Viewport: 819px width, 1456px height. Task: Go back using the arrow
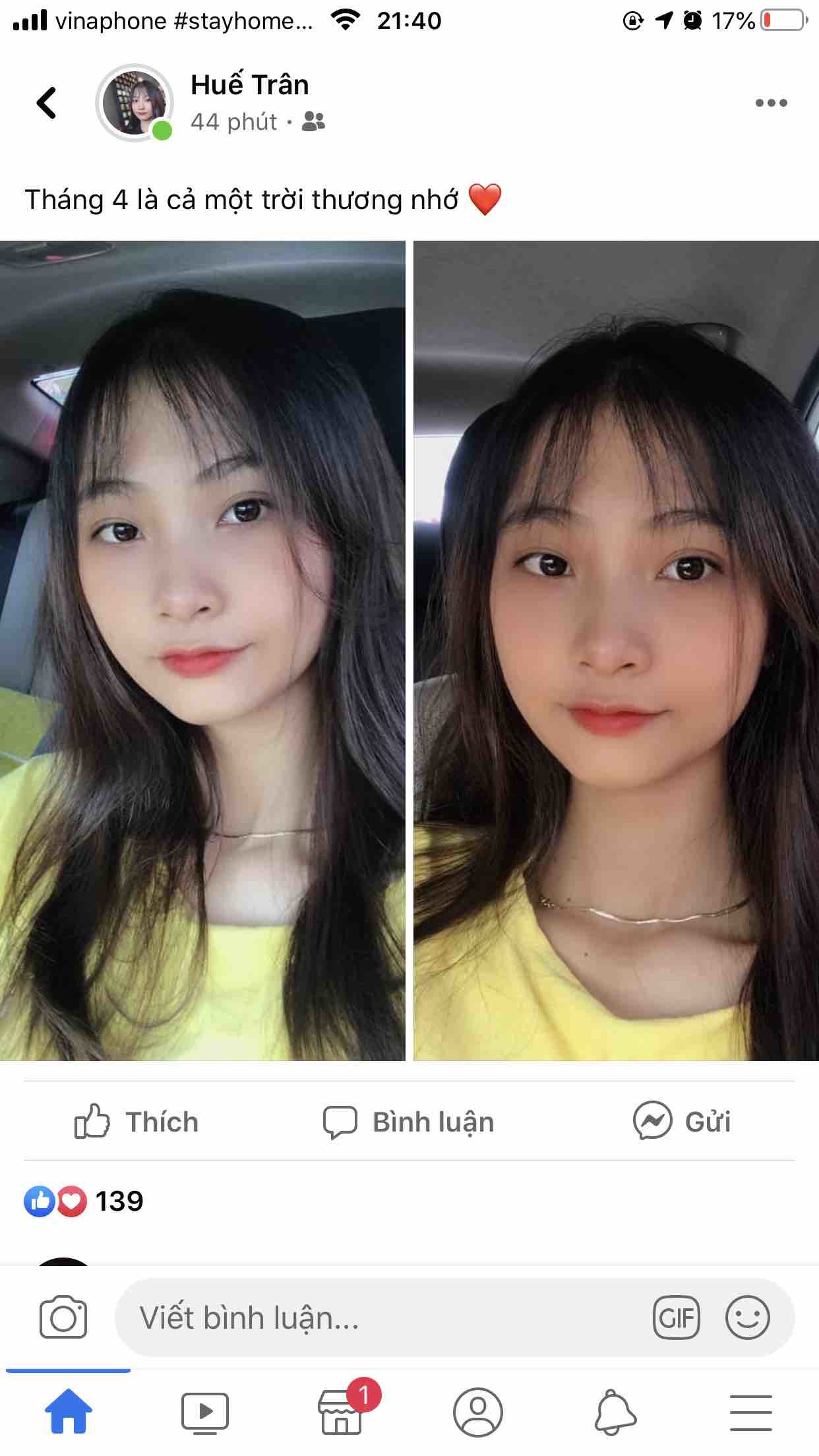46,103
